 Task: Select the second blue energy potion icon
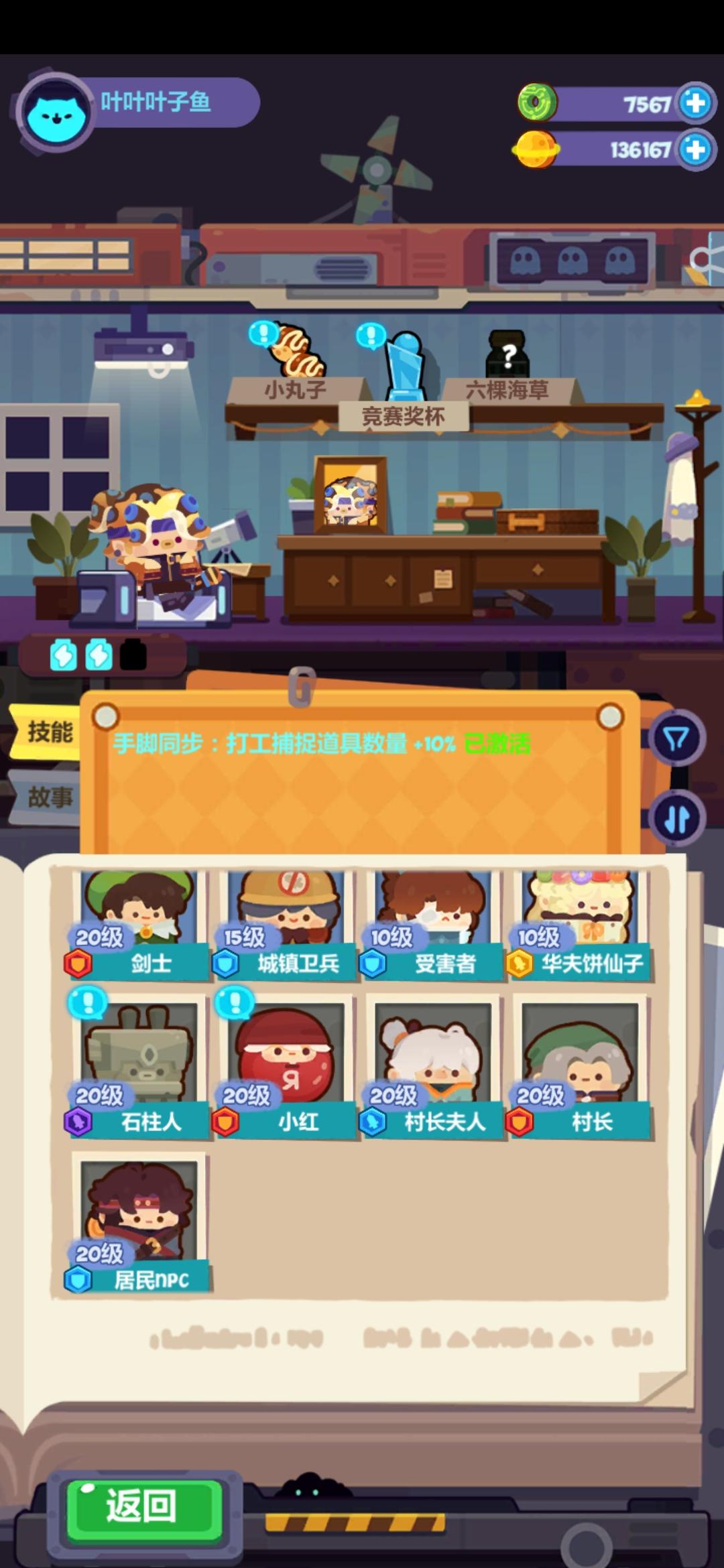99,655
